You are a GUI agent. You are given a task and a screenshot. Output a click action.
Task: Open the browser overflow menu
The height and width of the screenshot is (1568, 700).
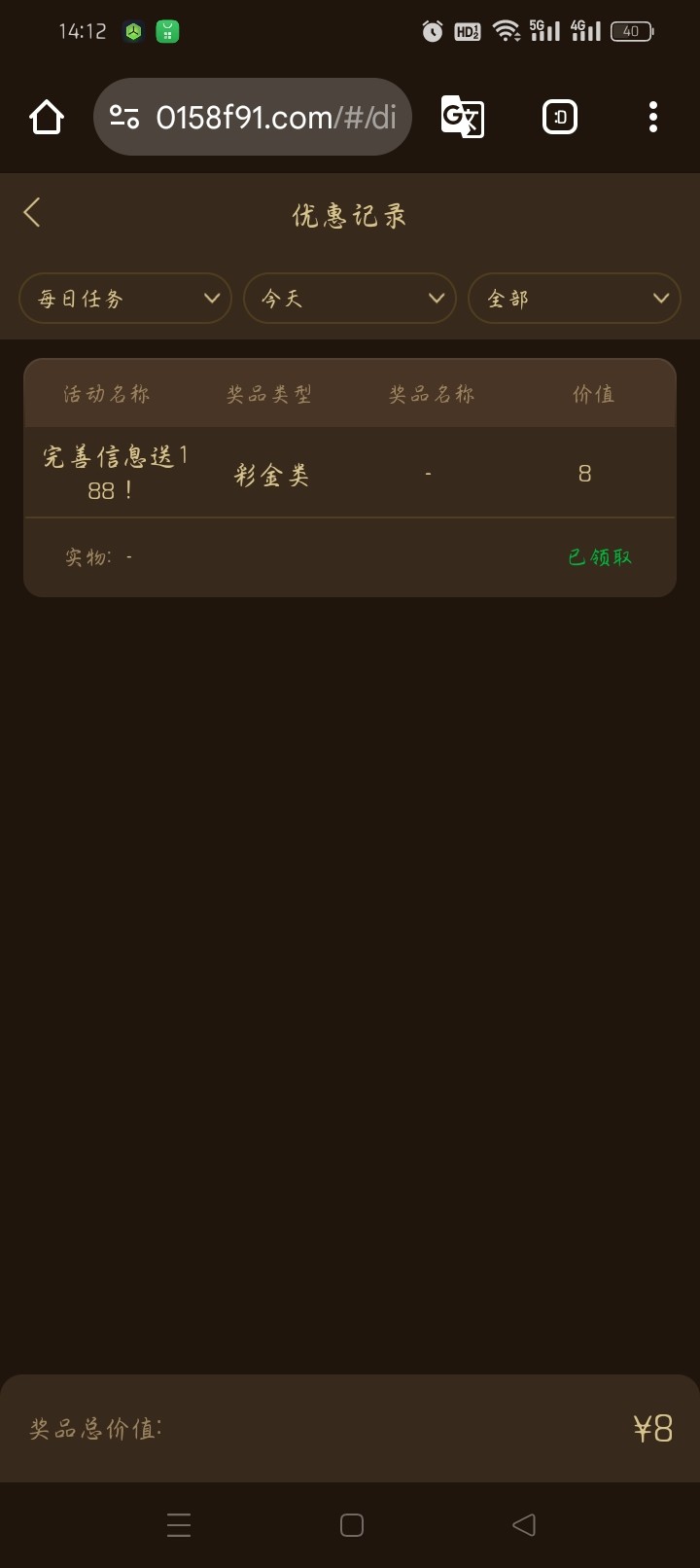pos(653,118)
